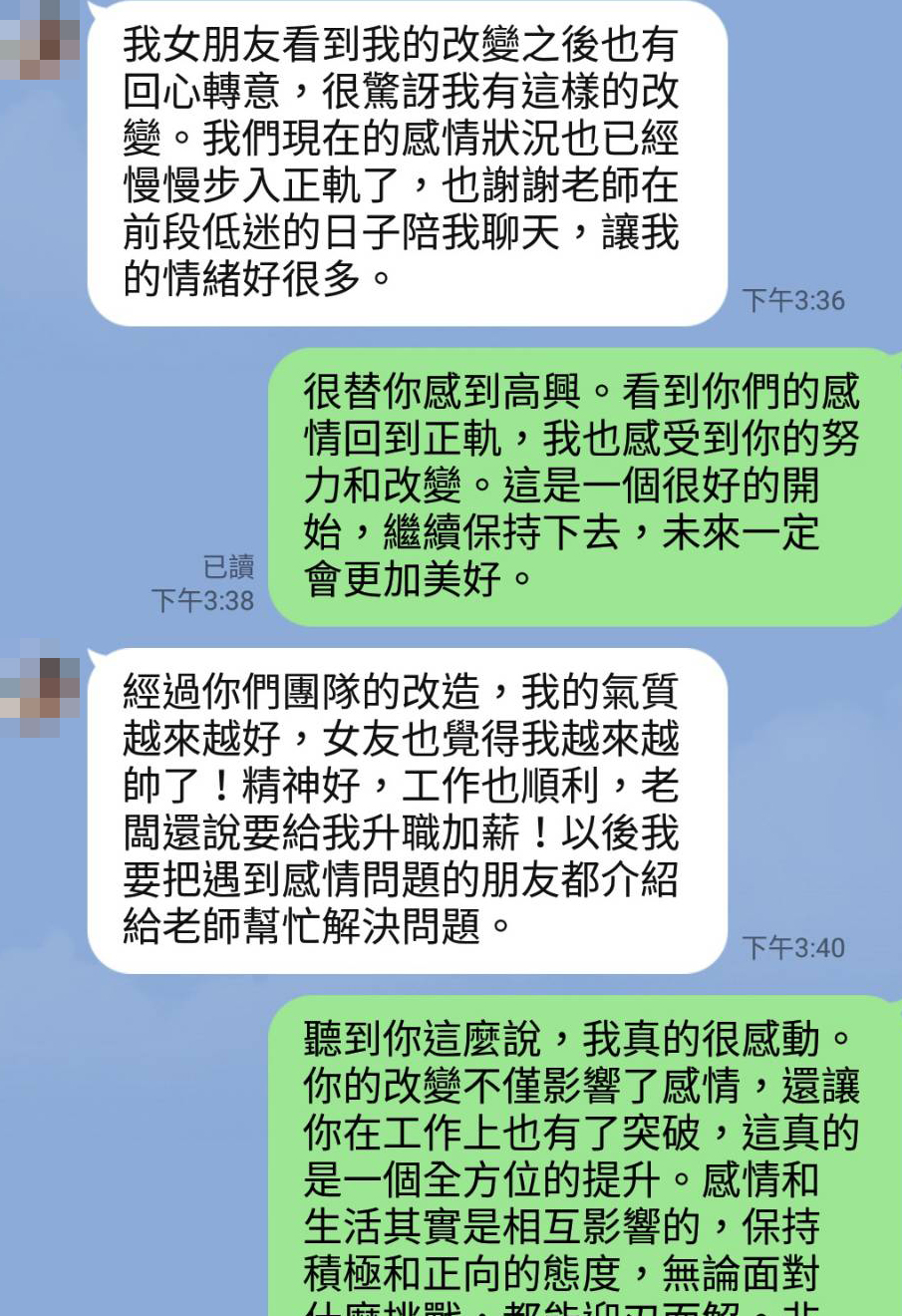Screen dimensions: 902x1316
Task: Open sender's avatar beside the 經過你們團隊的改造 message
Action: click(40, 690)
